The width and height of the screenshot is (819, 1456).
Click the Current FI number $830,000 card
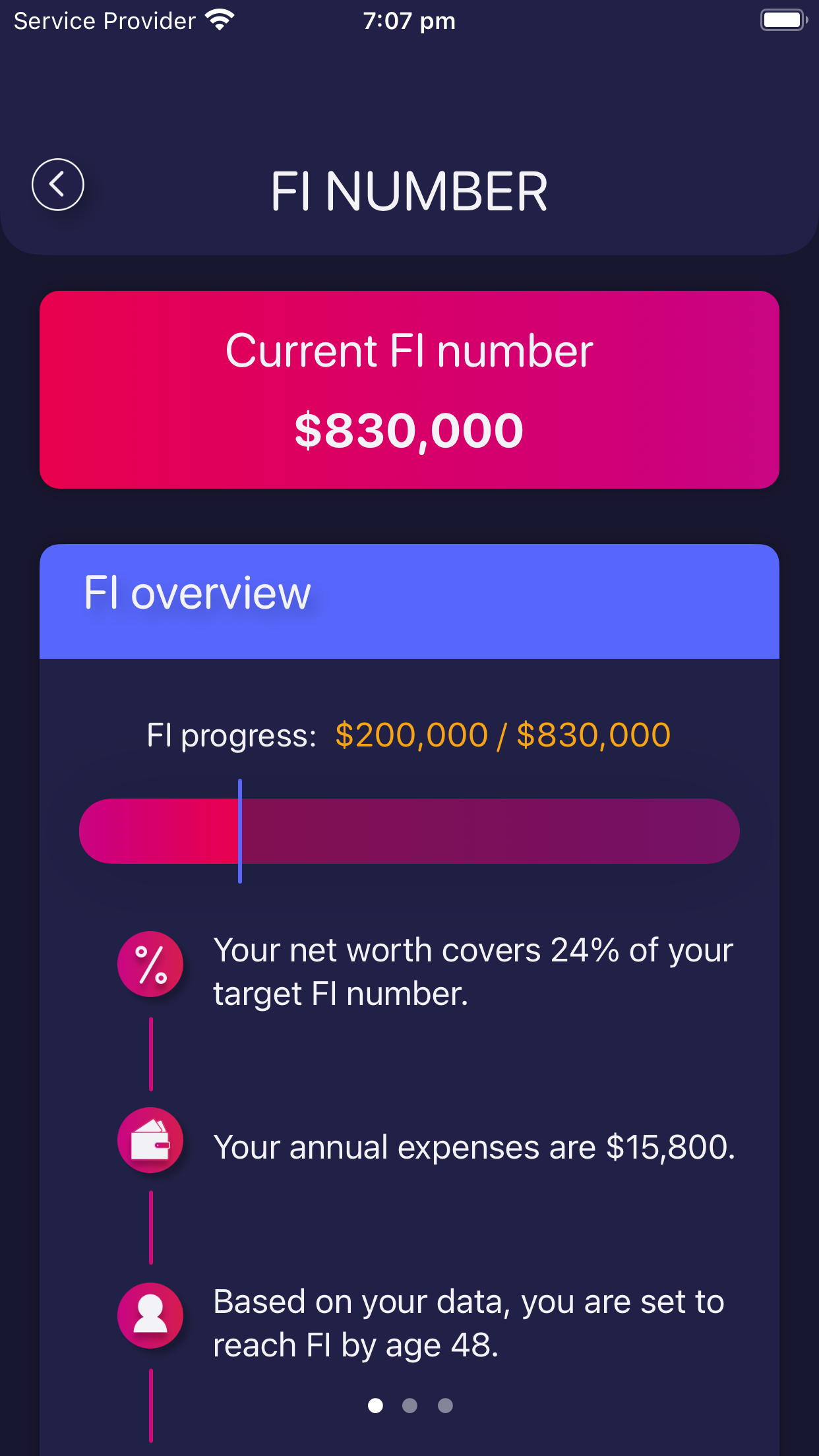(409, 390)
